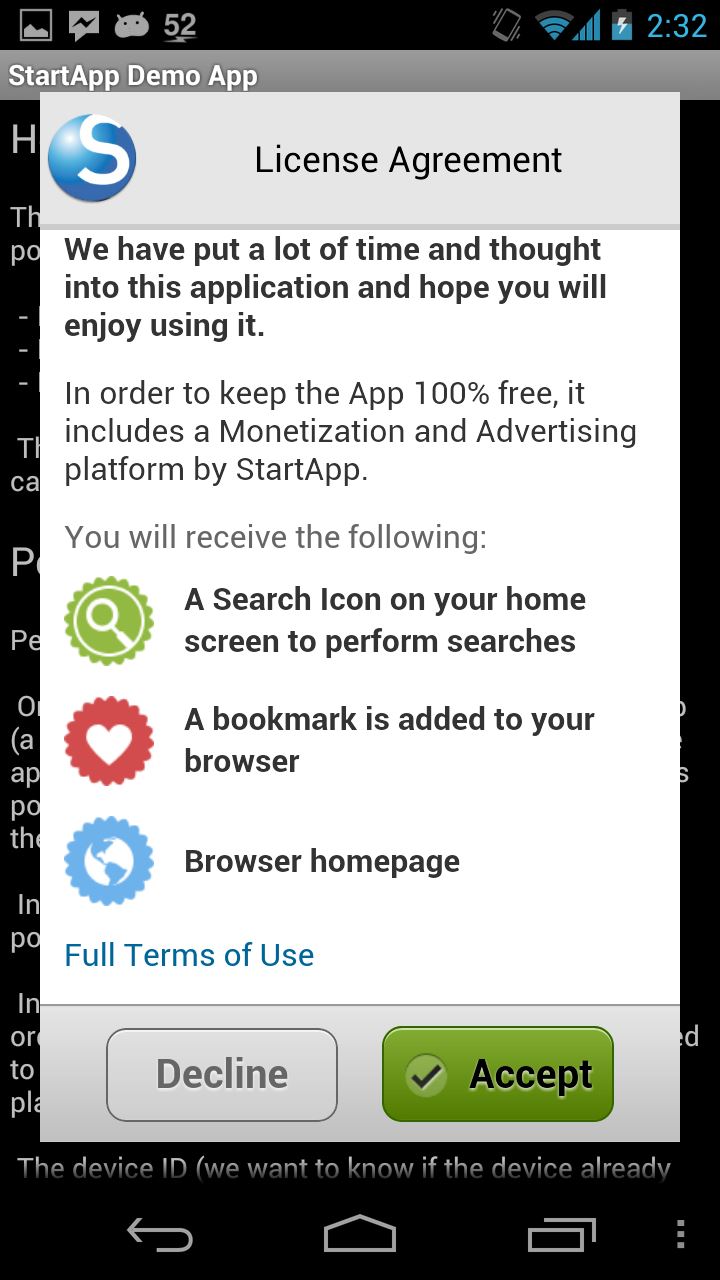Image resolution: width=720 pixels, height=1280 pixels.
Task: Decline the license agreement
Action: click(x=222, y=1075)
